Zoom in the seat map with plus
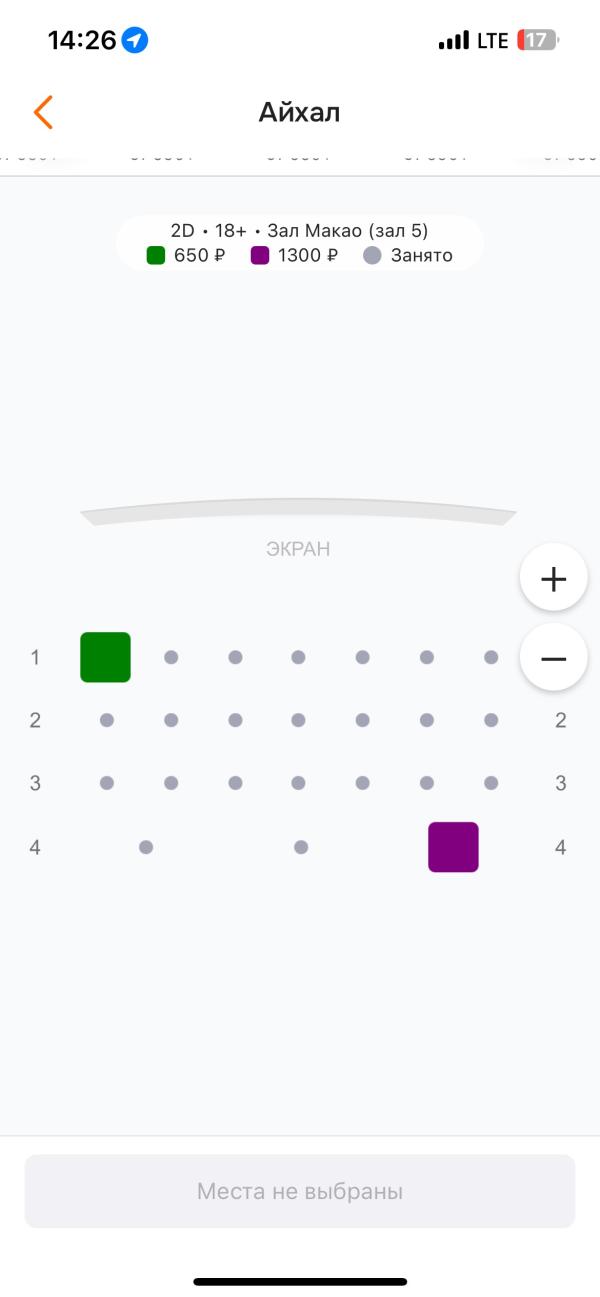This screenshot has width=600, height=1297. coord(553,578)
